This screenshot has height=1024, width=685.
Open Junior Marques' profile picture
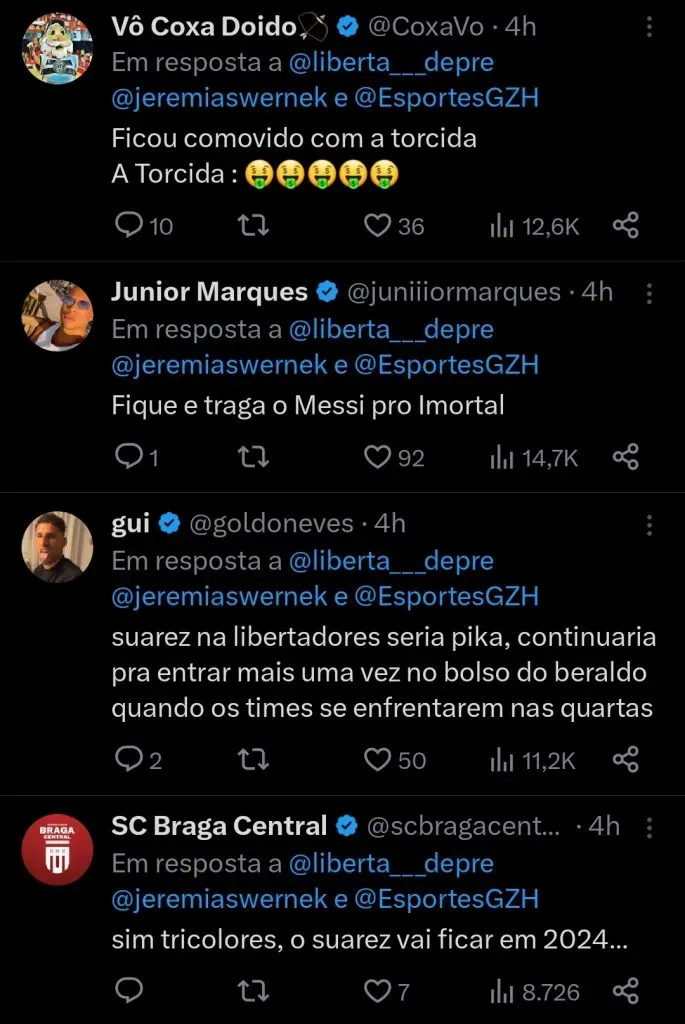[x=57, y=315]
